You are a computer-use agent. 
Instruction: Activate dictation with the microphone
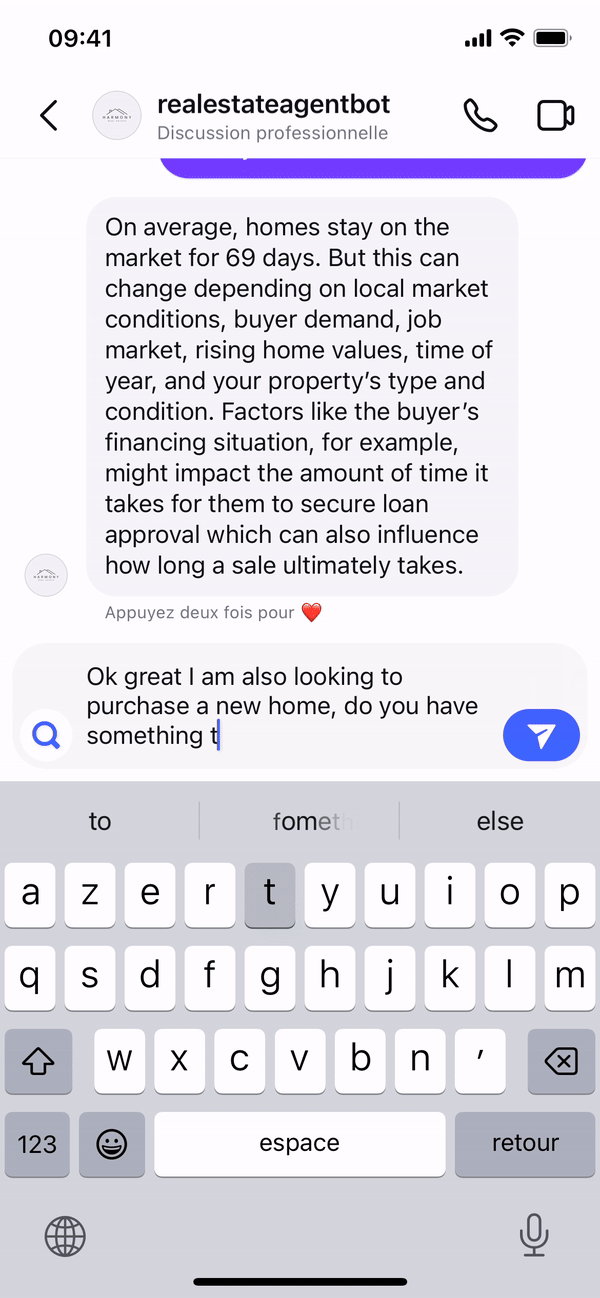(534, 1236)
